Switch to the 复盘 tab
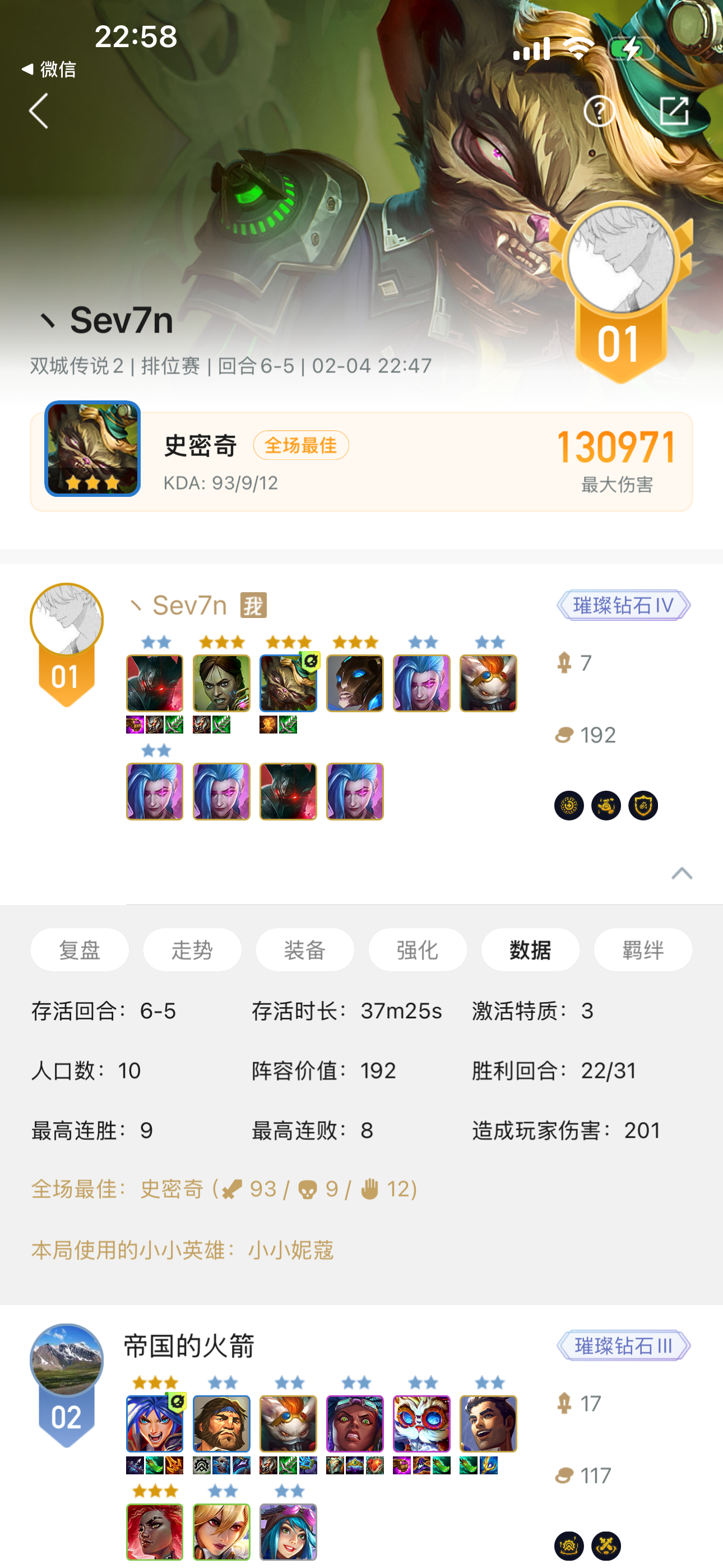 pyautogui.click(x=79, y=950)
